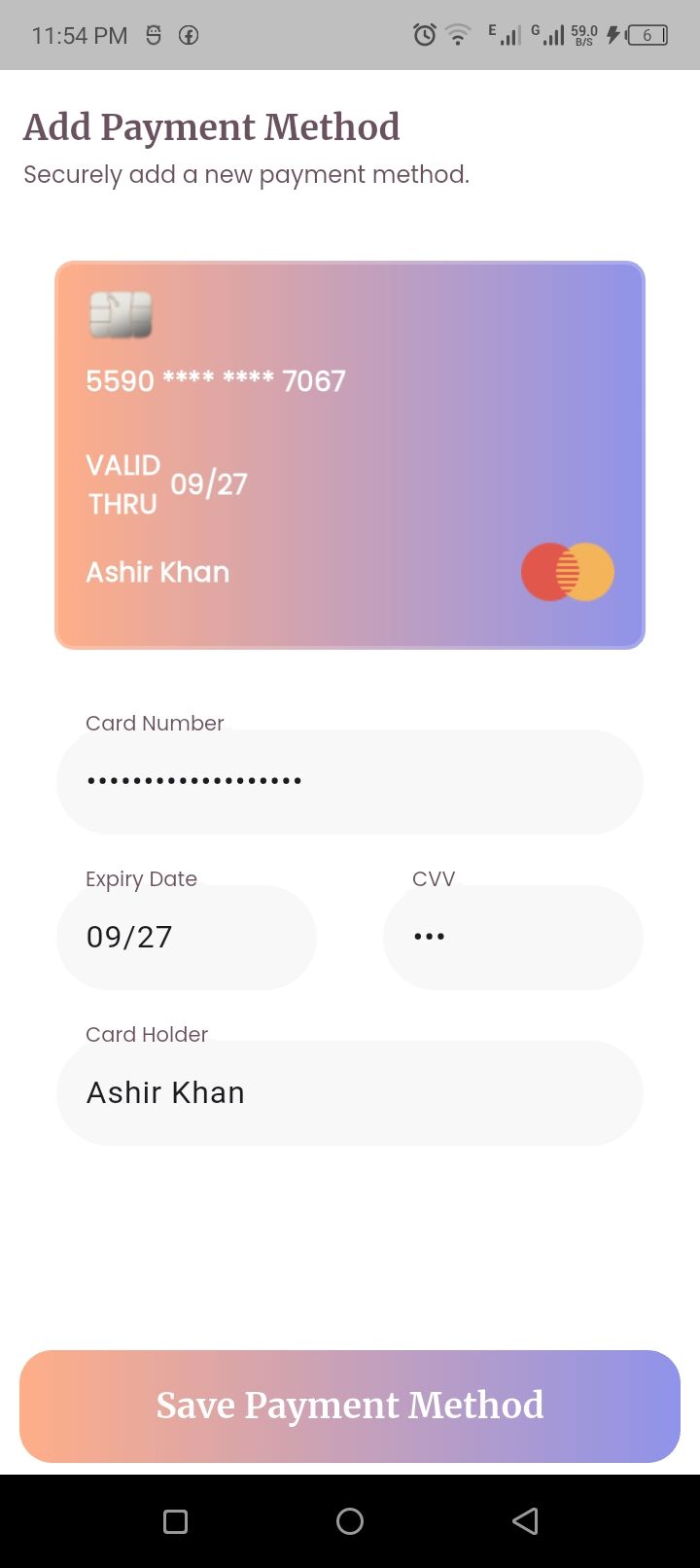
Task: Edit the Card Holder name field
Action: coord(350,1092)
